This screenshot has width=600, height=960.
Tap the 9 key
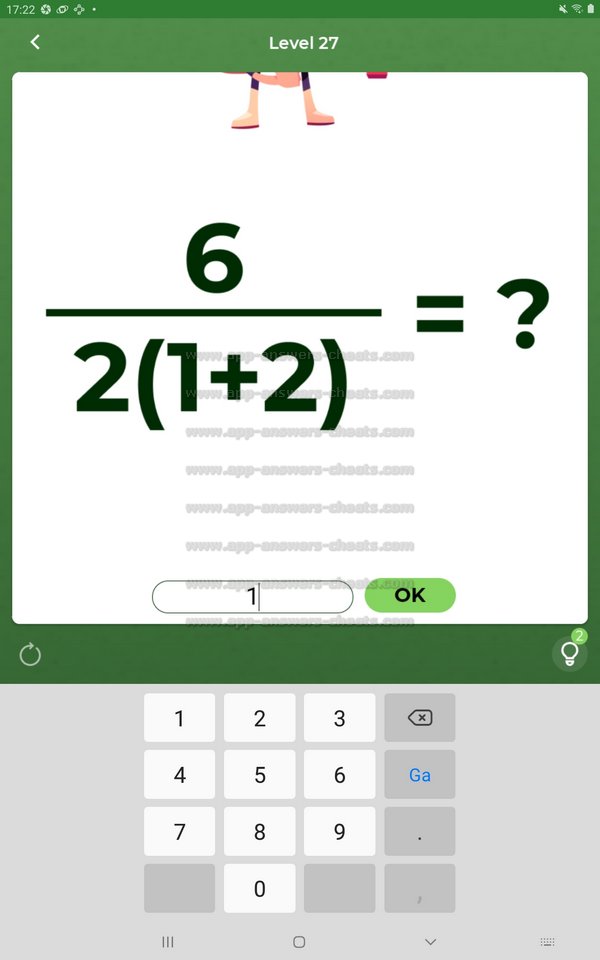pyautogui.click(x=340, y=832)
